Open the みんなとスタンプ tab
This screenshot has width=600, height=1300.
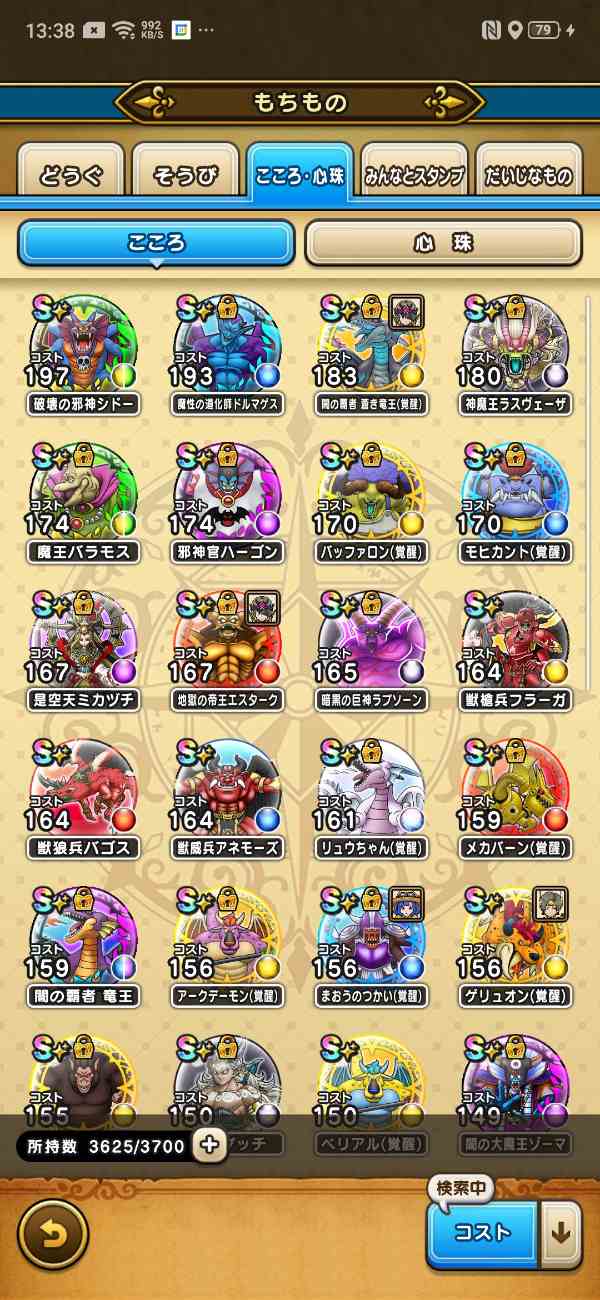[413, 175]
